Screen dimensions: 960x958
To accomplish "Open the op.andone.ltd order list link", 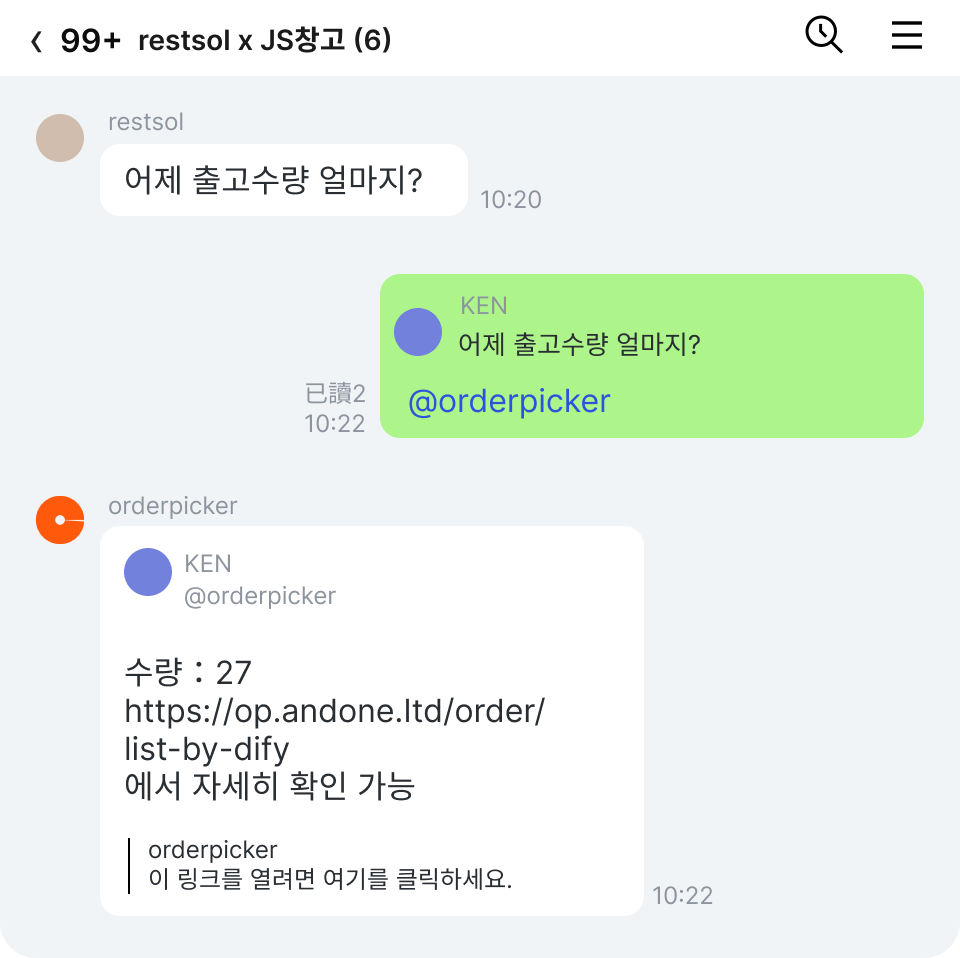I will (x=334, y=730).
